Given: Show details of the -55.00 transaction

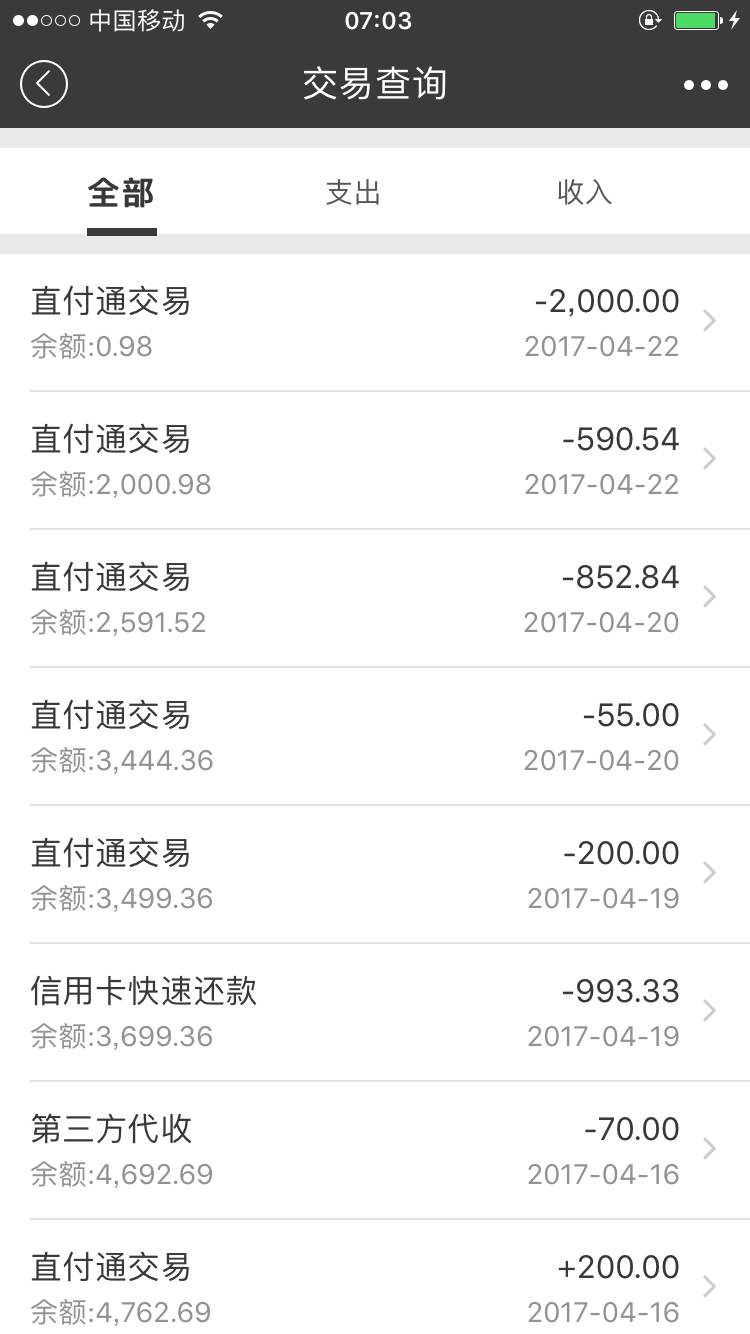Looking at the screenshot, I should pos(375,736).
